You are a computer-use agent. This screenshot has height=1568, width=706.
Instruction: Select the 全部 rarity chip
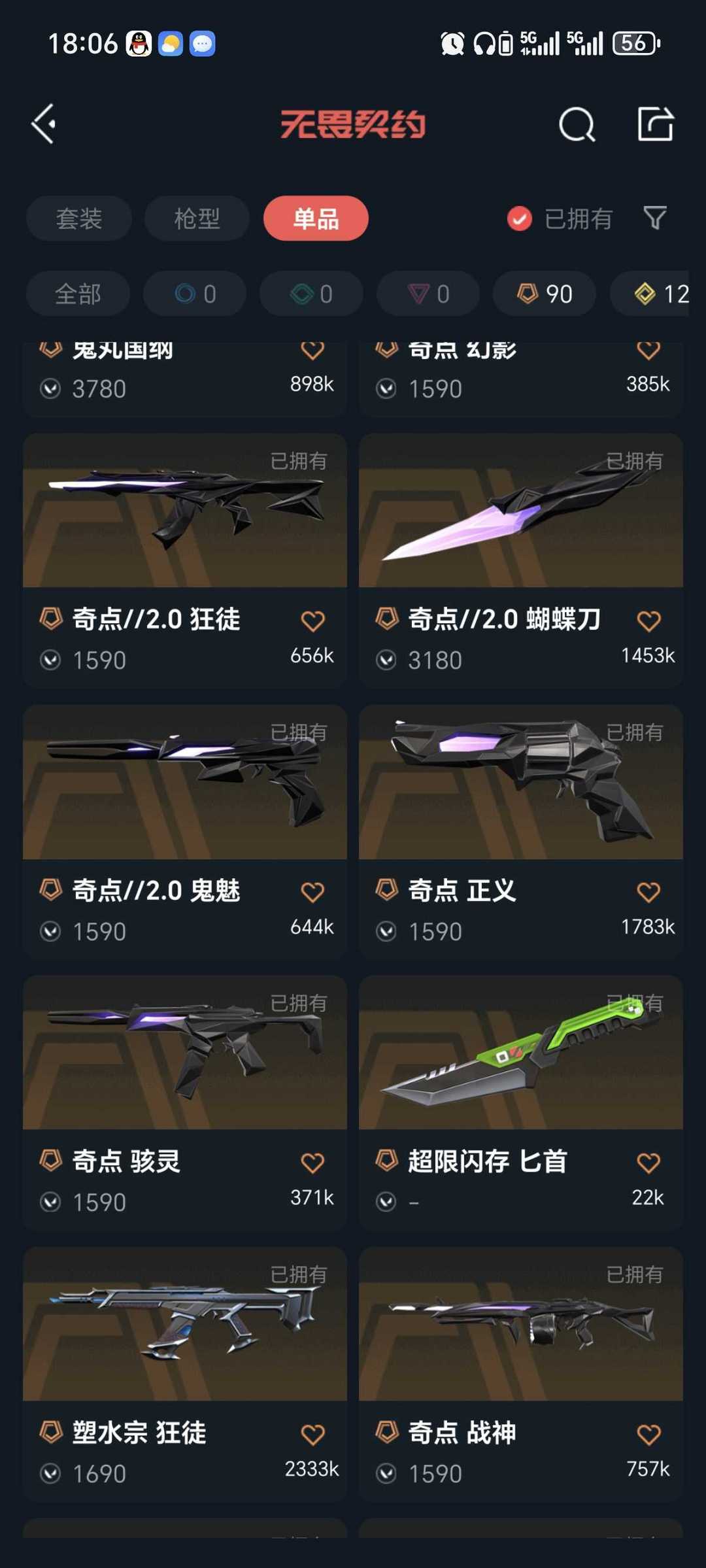click(78, 294)
